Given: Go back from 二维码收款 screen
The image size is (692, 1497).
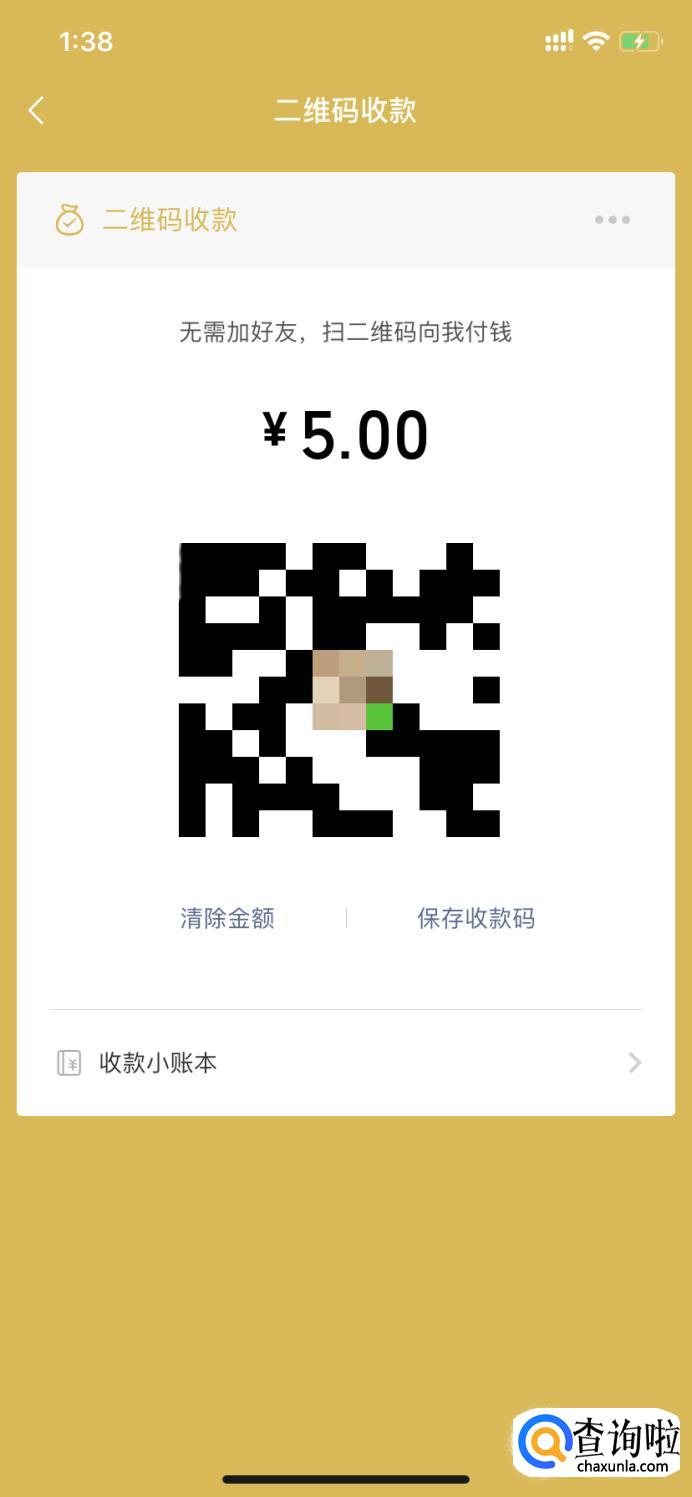Looking at the screenshot, I should tap(37, 110).
